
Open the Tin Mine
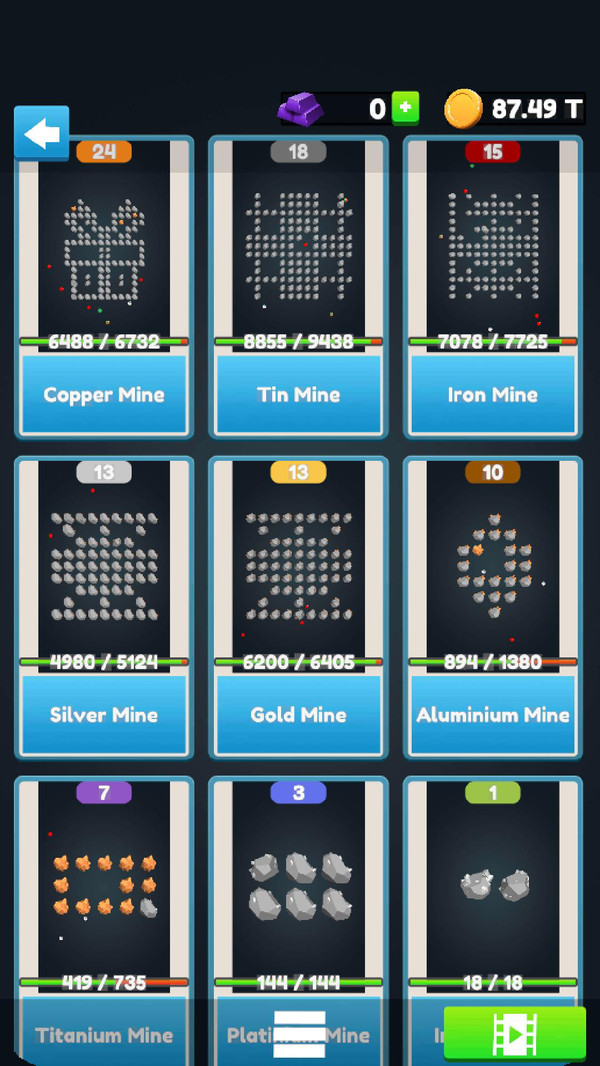[x=298, y=394]
